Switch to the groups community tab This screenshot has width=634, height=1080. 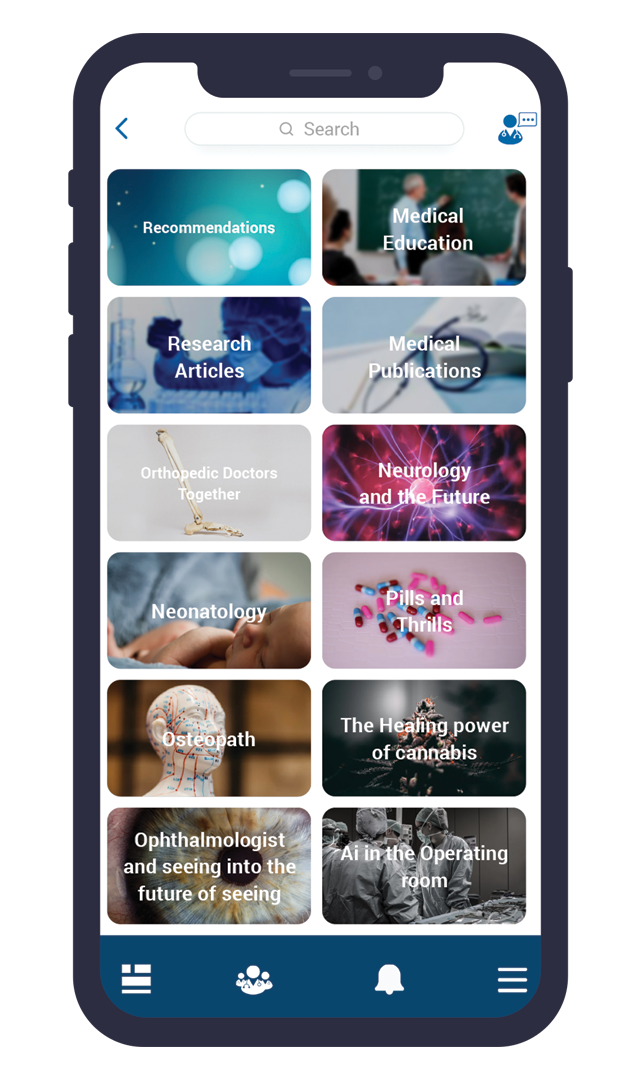[x=254, y=979]
